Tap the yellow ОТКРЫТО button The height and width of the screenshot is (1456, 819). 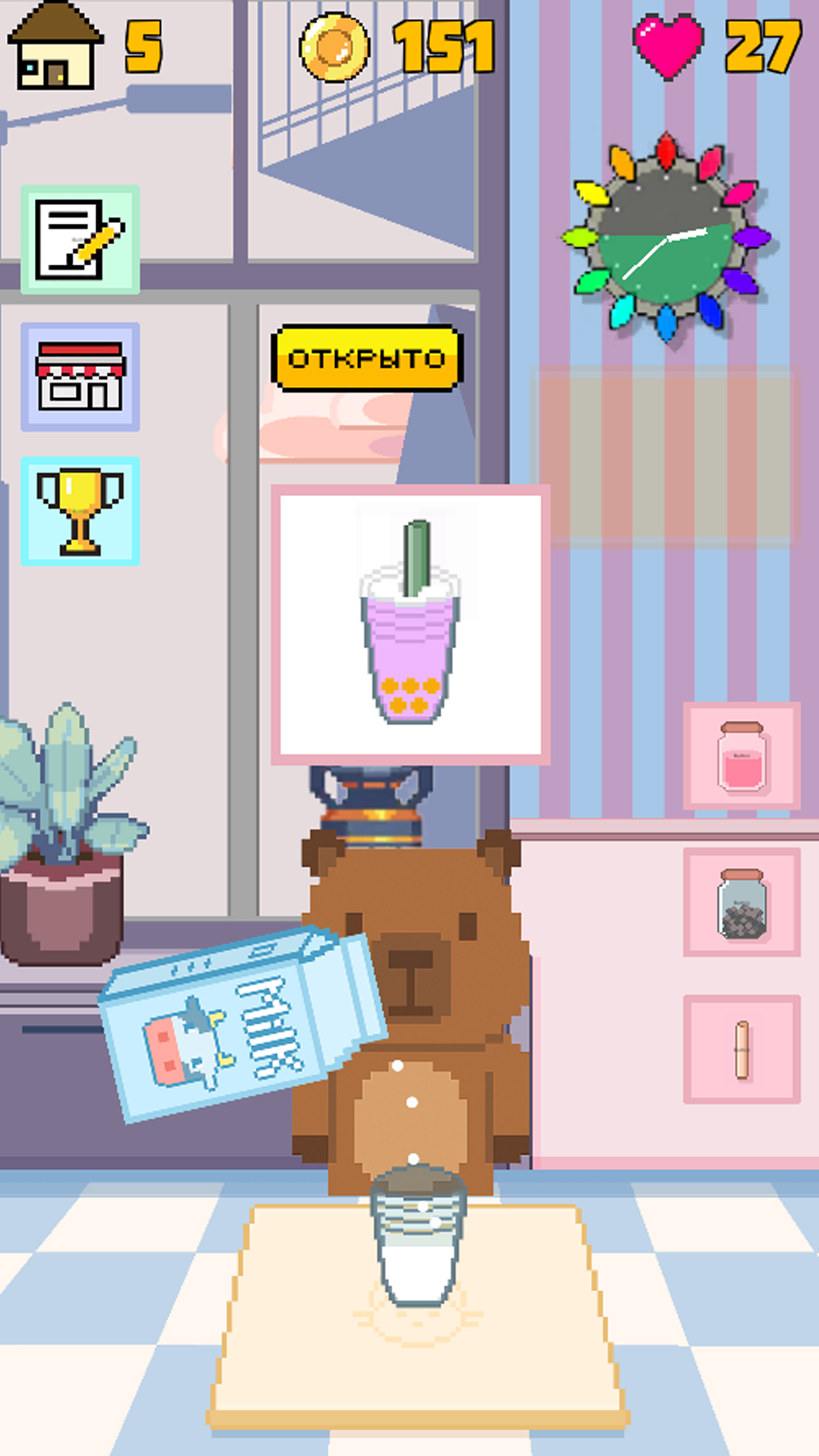[367, 358]
